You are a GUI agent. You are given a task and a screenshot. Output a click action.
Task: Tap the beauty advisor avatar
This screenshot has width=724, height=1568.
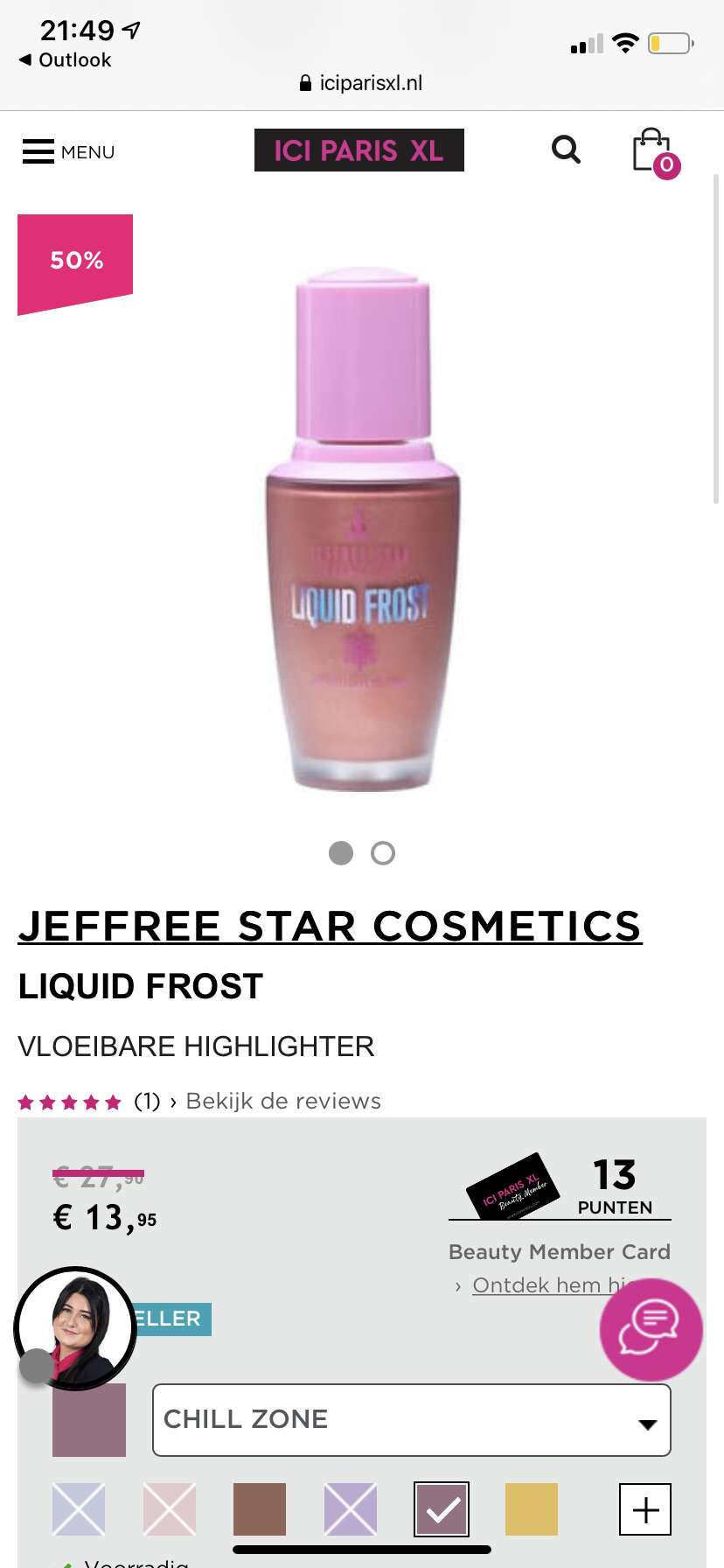75,1328
